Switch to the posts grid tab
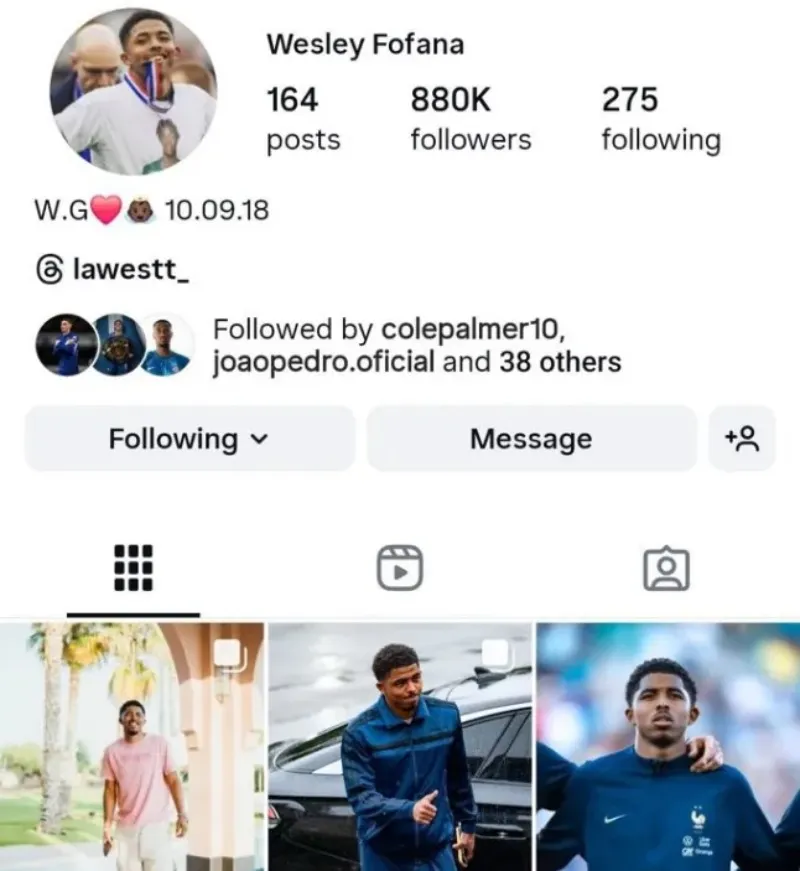The height and width of the screenshot is (871, 800). click(x=133, y=568)
